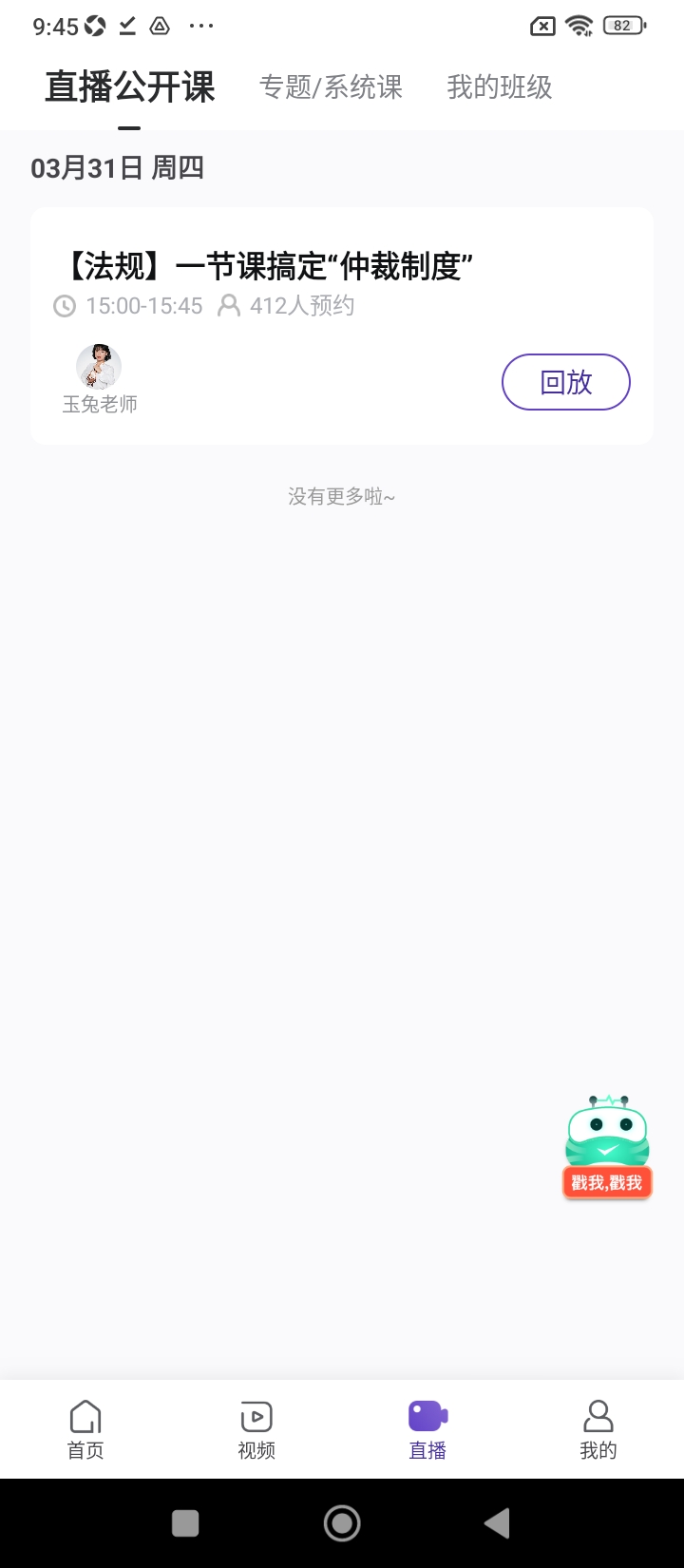Switch to the 视频 bottom tab
This screenshot has height=1568, width=684.
(x=256, y=1428)
